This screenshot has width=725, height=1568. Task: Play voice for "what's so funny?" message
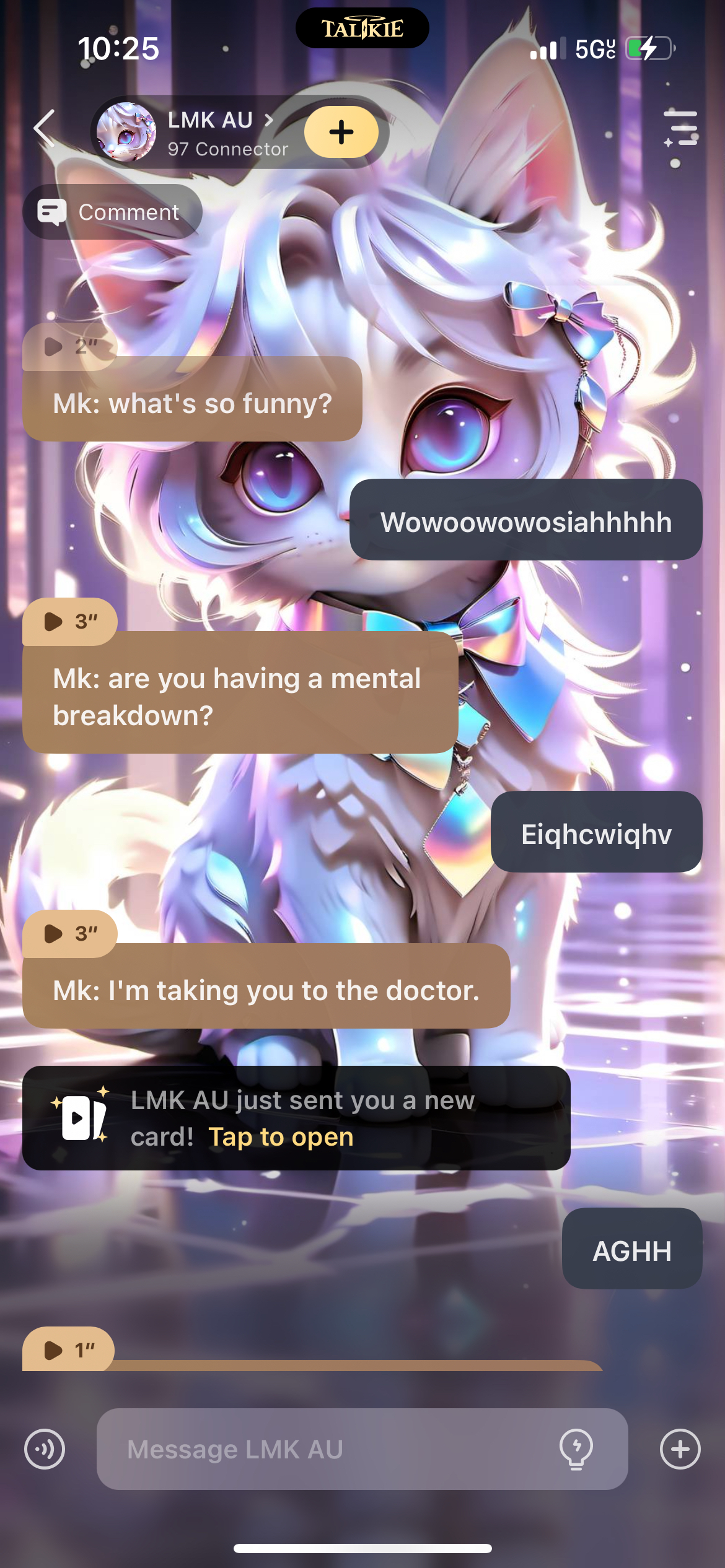(x=69, y=347)
